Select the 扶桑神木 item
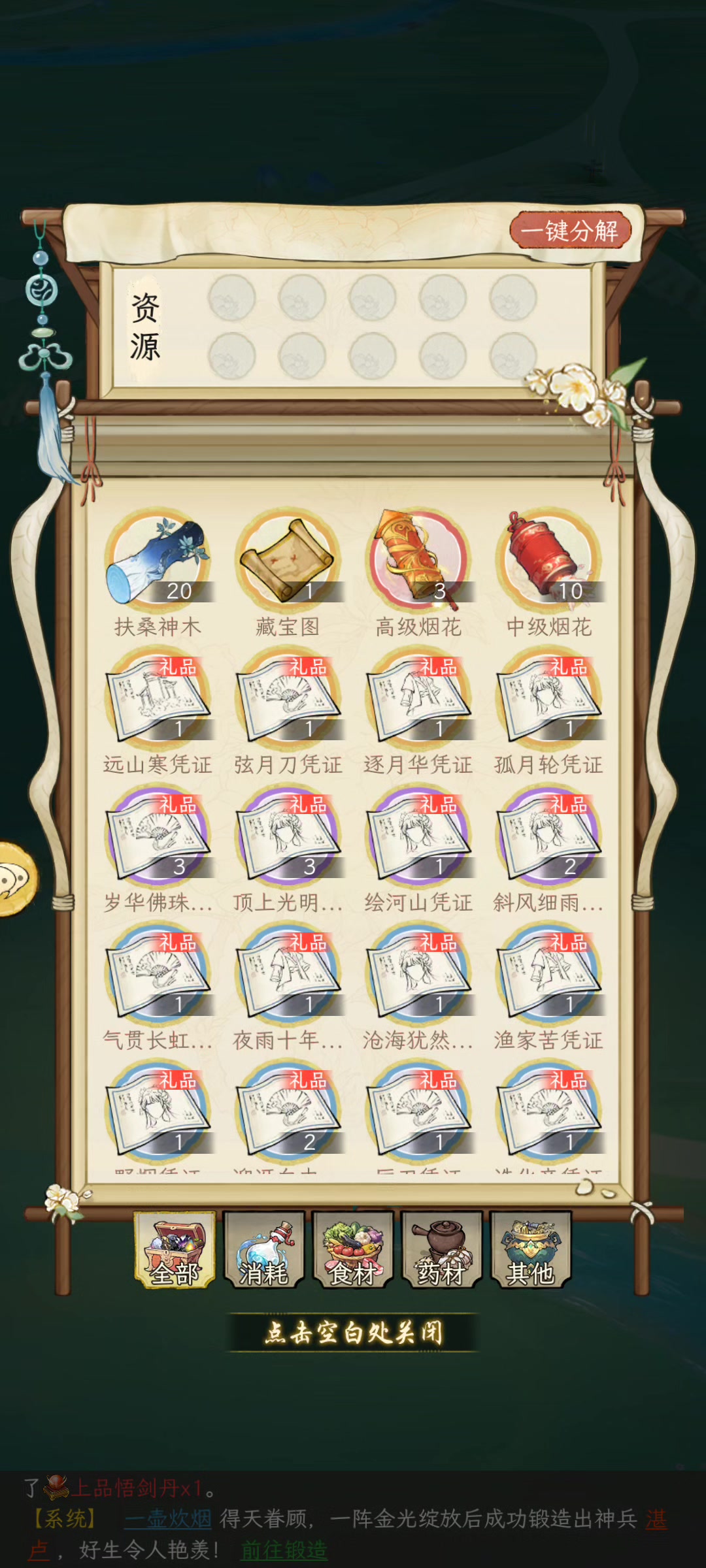Screen dimensions: 706x1568 pos(158,562)
